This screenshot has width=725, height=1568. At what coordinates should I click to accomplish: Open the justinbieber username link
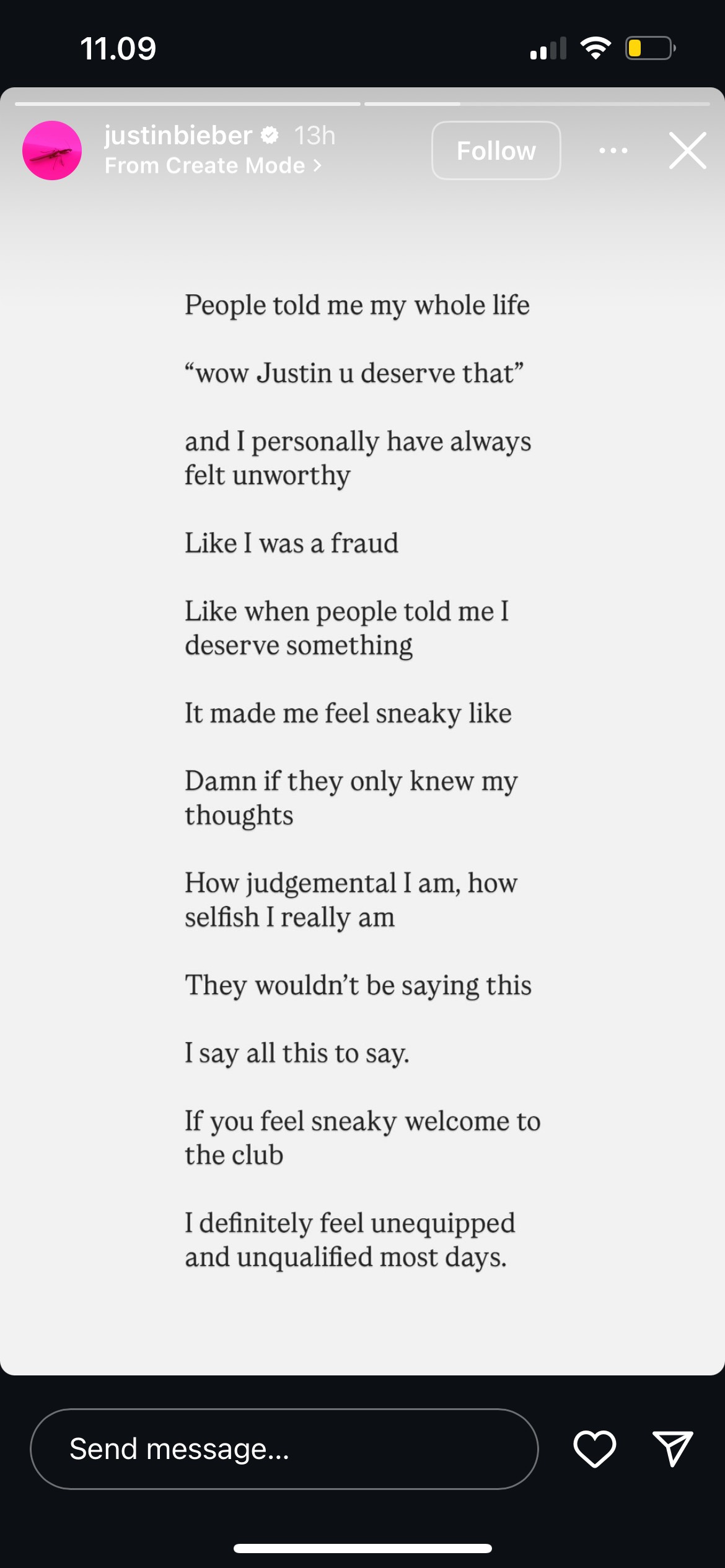click(x=178, y=135)
